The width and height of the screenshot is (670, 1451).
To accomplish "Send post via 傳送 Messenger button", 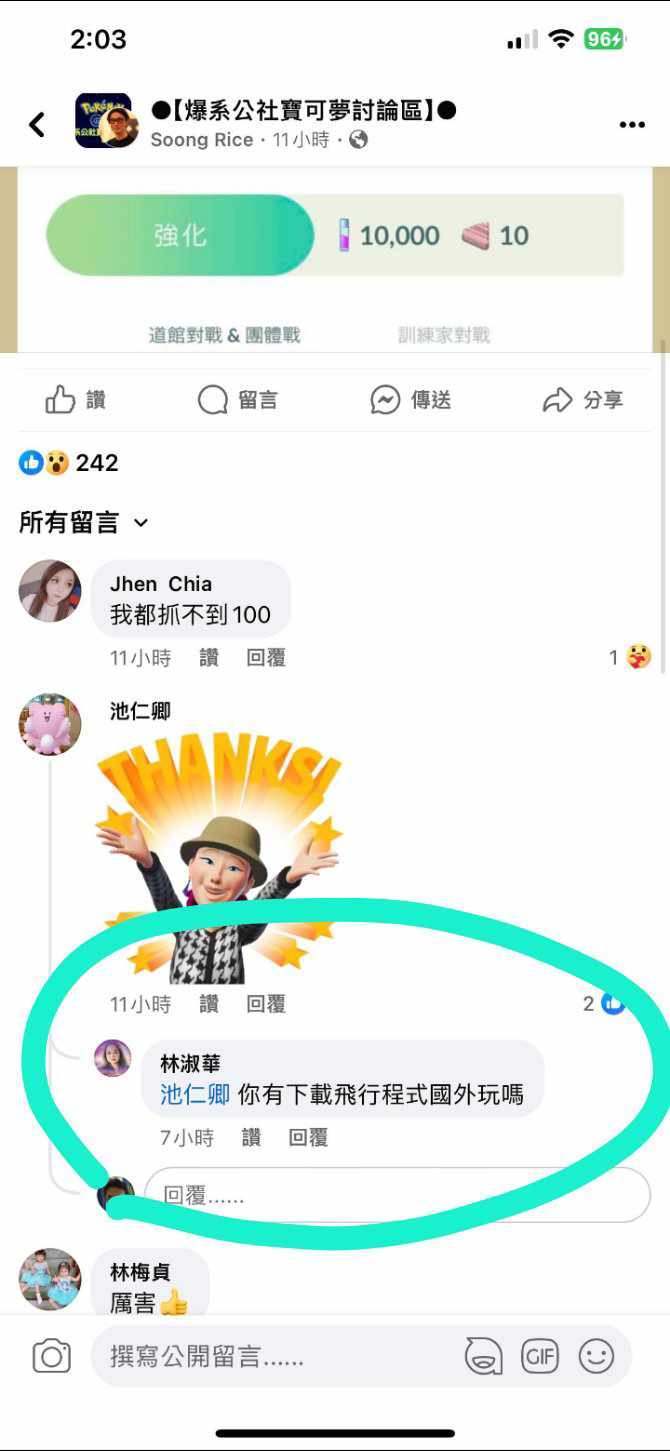I will click(x=410, y=400).
